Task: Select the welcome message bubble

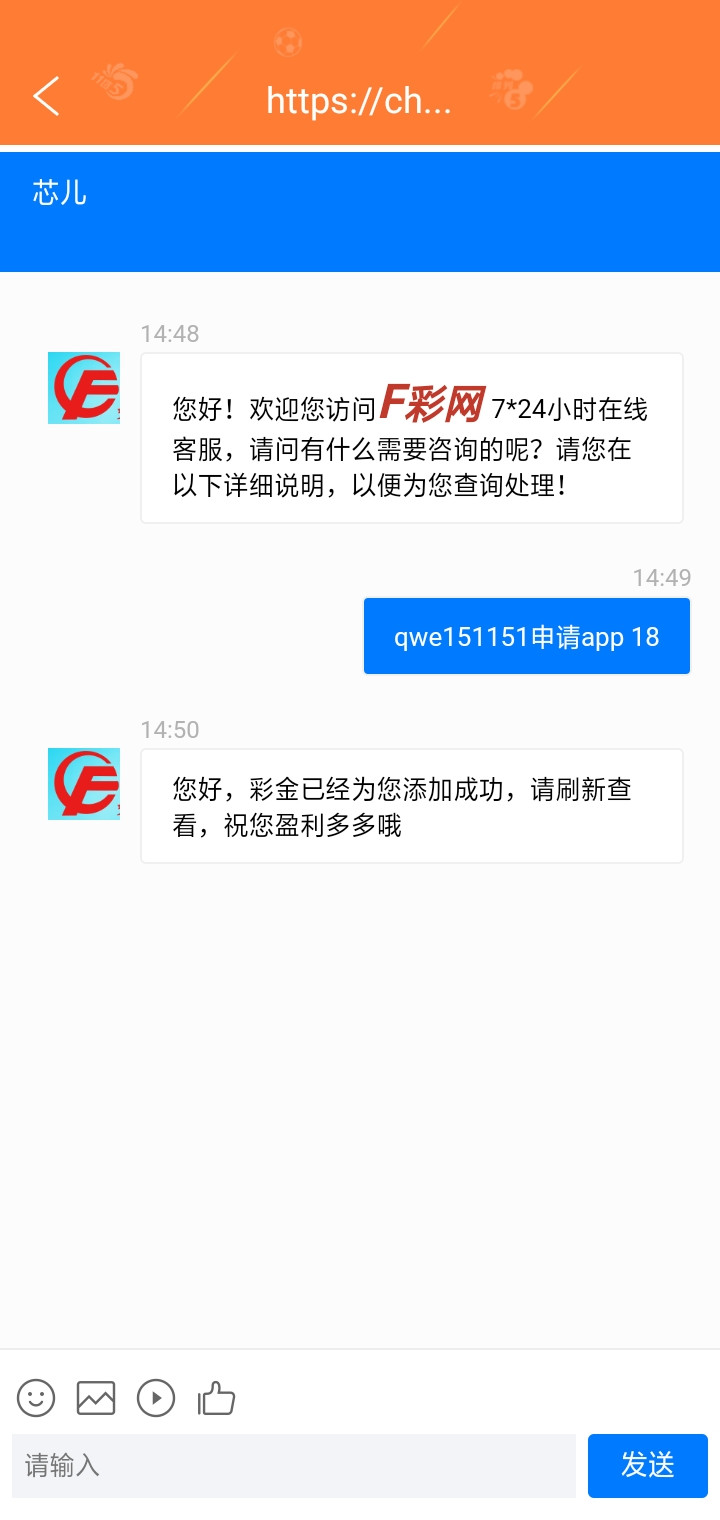Action: (410, 437)
